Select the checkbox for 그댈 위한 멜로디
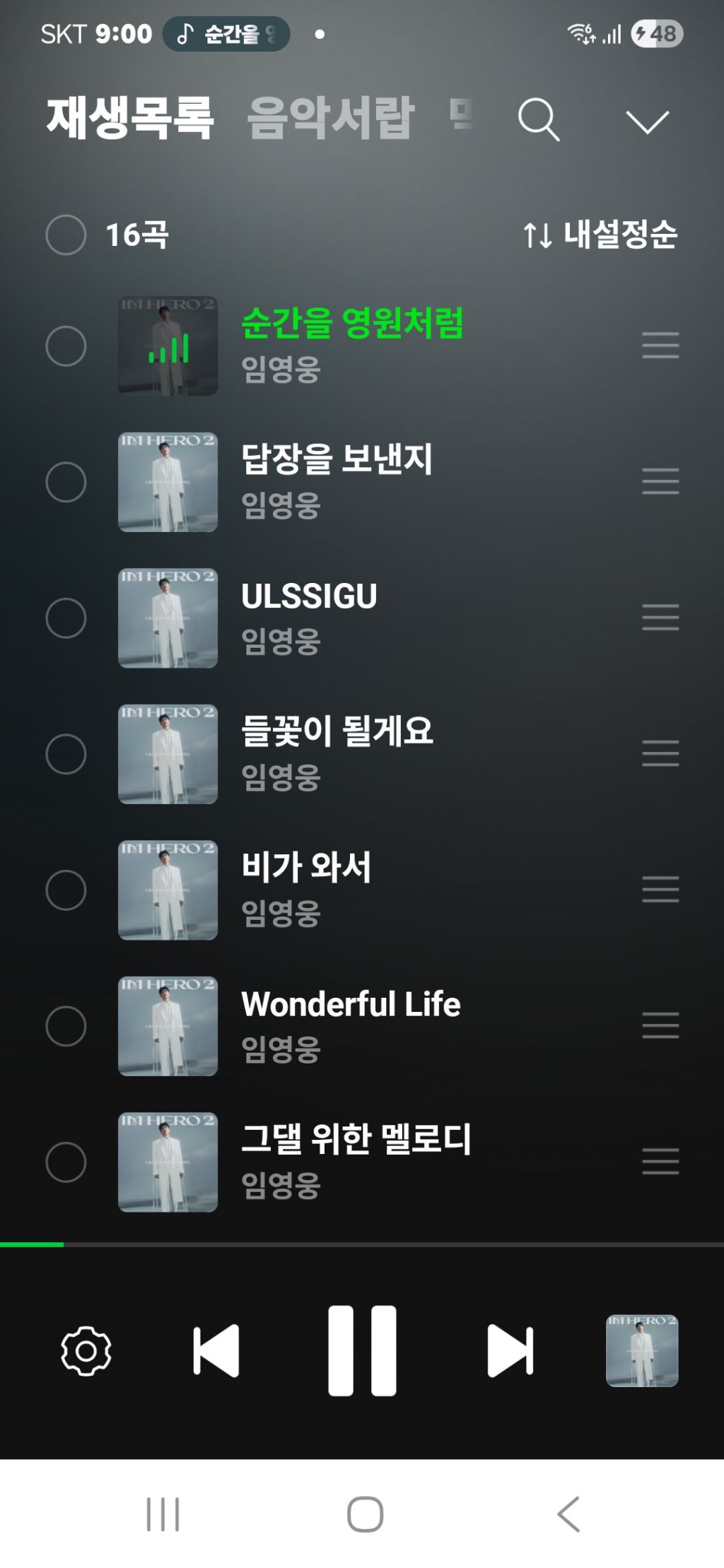 coord(66,1162)
